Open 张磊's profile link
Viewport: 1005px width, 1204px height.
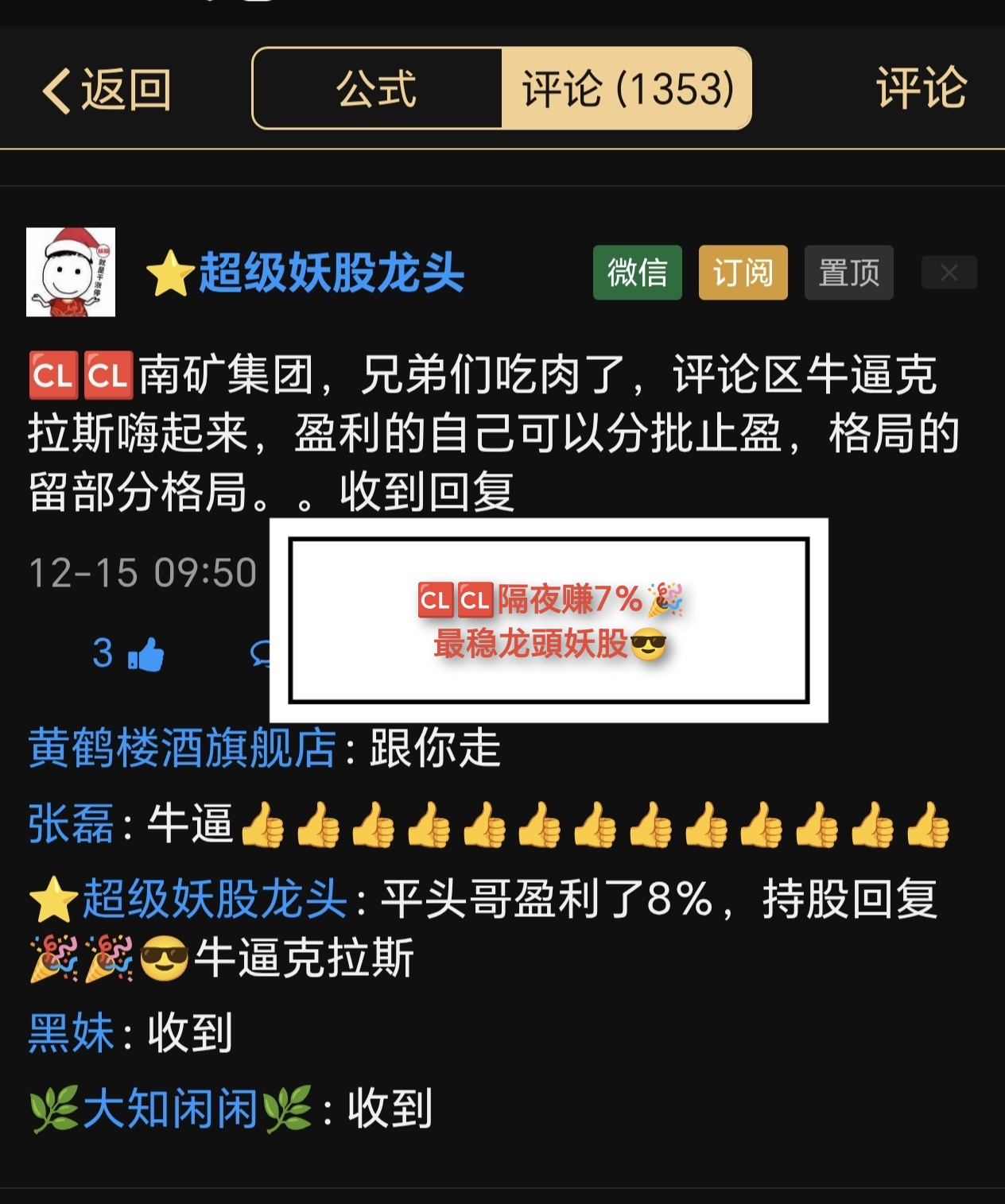(x=71, y=823)
